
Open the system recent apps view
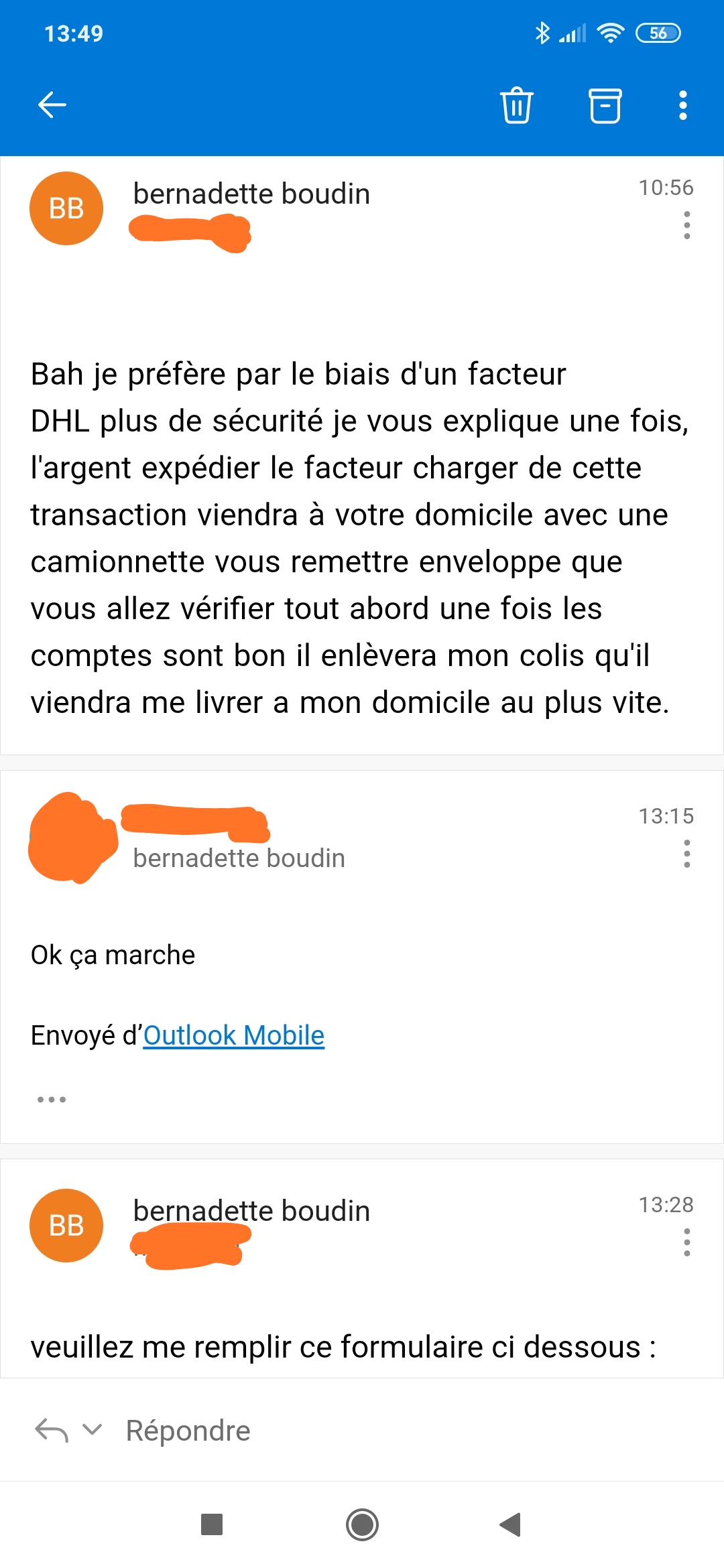point(212,1524)
